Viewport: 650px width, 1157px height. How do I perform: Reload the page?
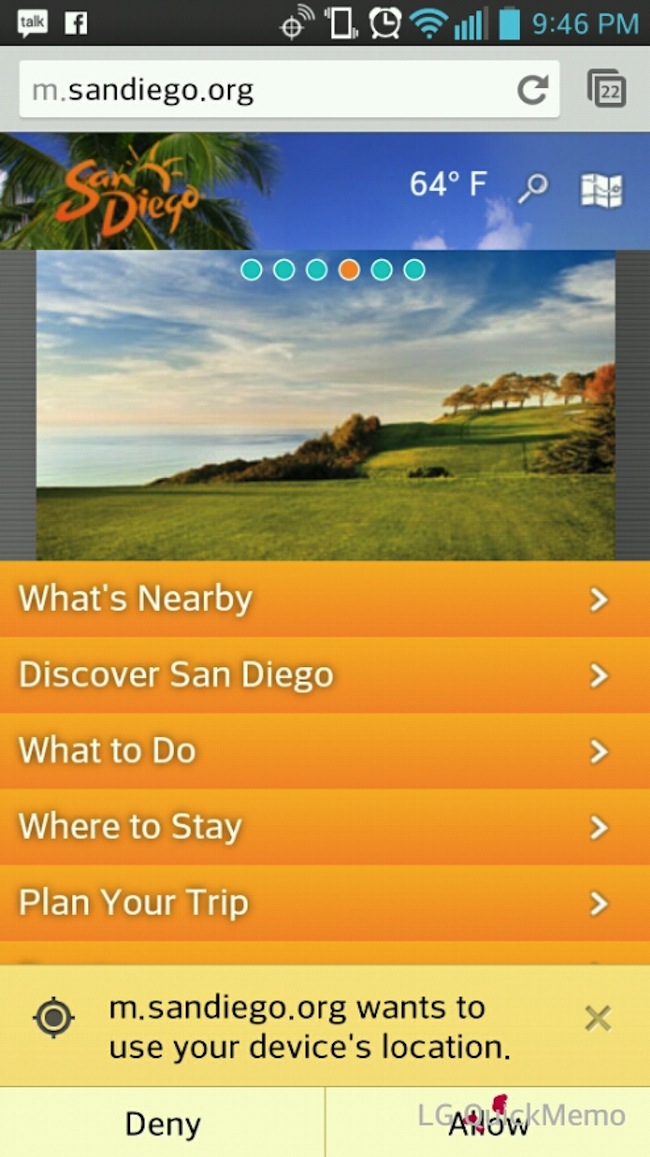tap(532, 91)
